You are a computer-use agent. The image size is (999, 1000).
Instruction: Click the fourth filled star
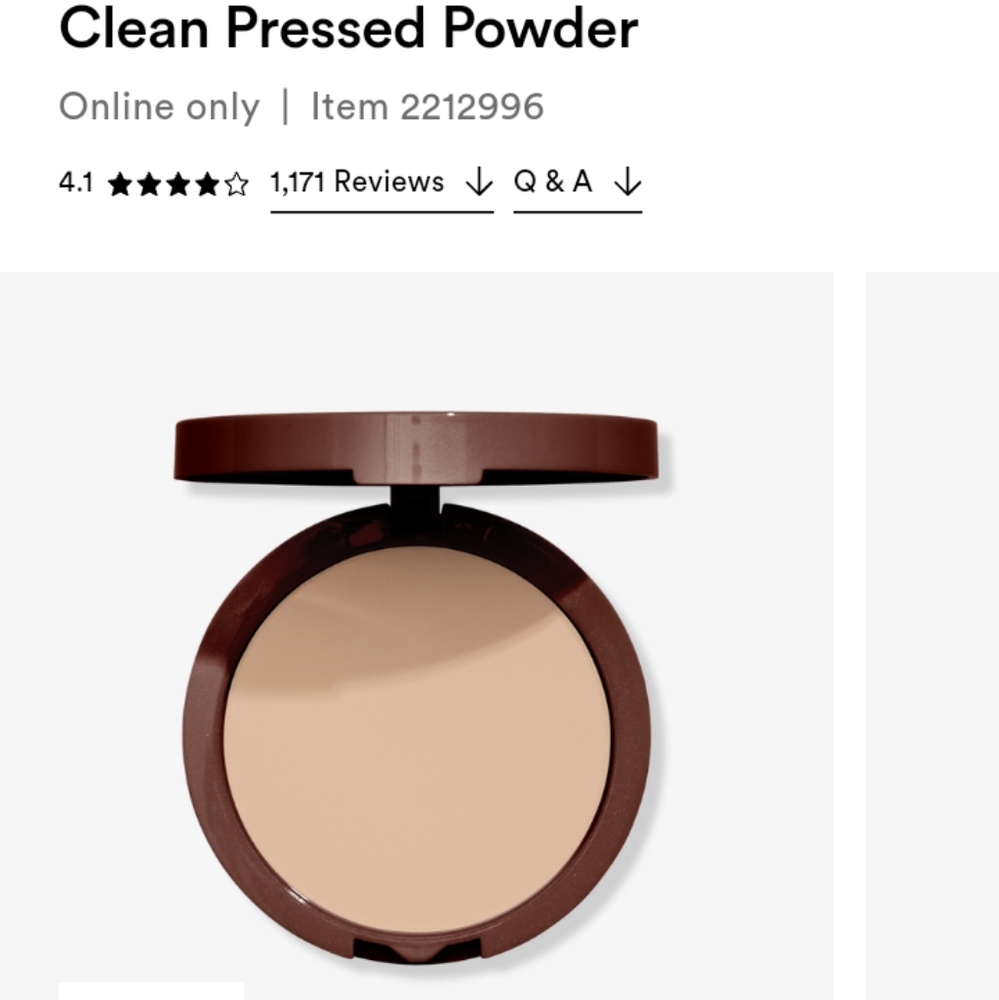coord(205,183)
